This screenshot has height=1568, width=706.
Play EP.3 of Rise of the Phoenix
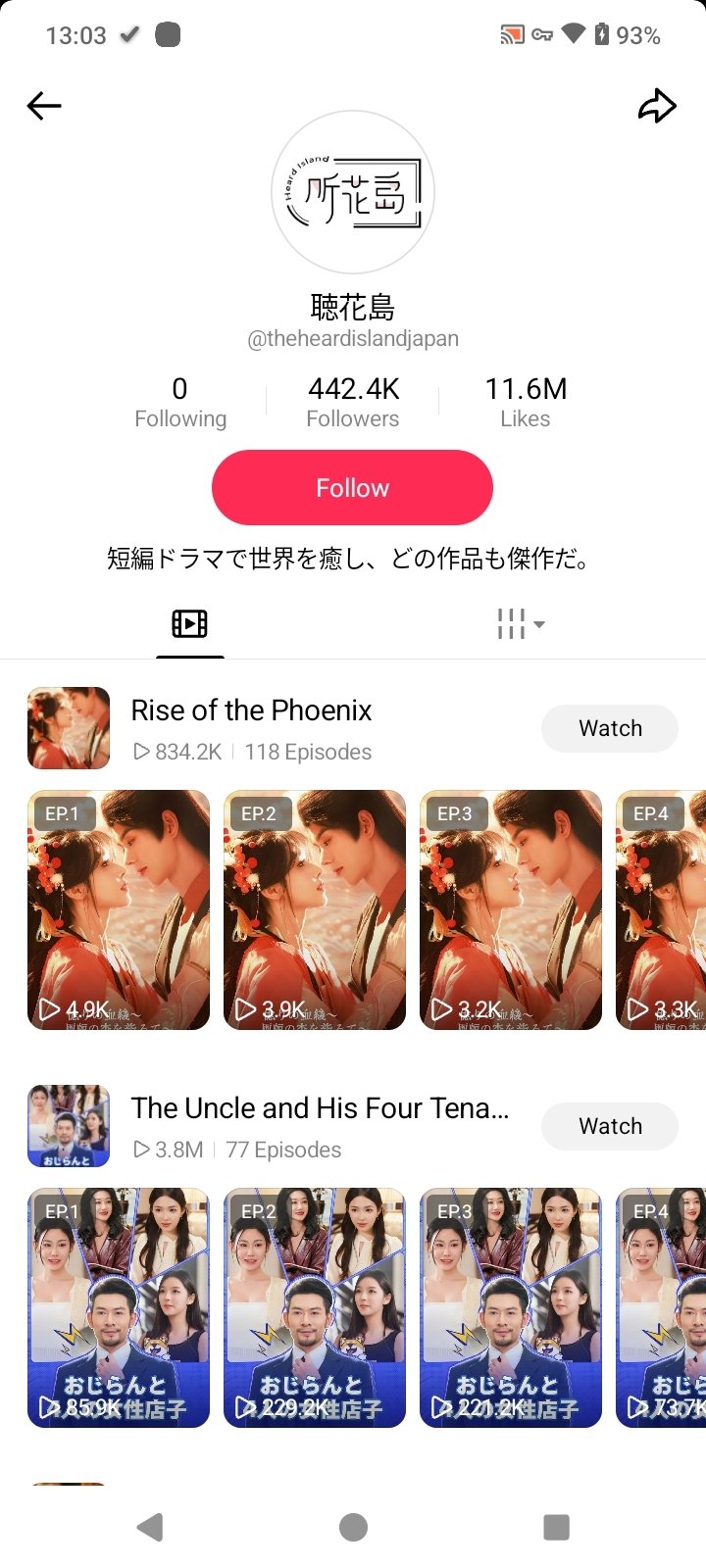511,909
